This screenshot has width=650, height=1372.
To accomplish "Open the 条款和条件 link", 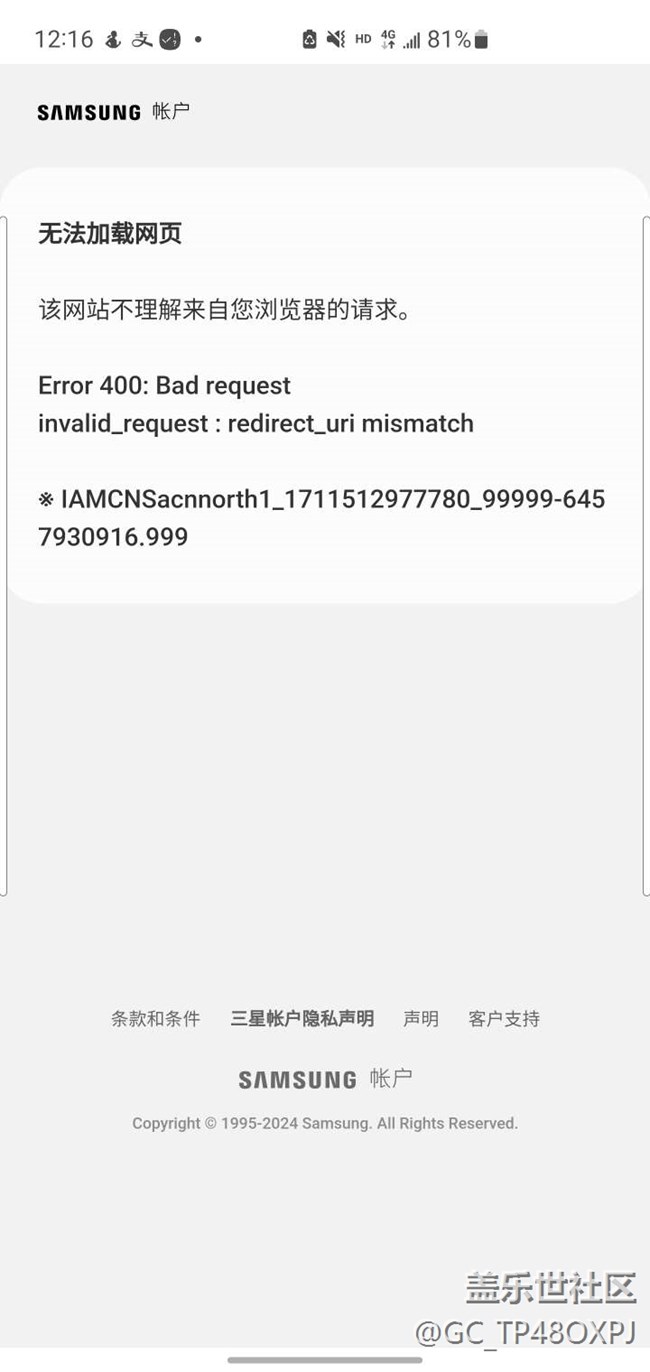I will click(x=155, y=1019).
